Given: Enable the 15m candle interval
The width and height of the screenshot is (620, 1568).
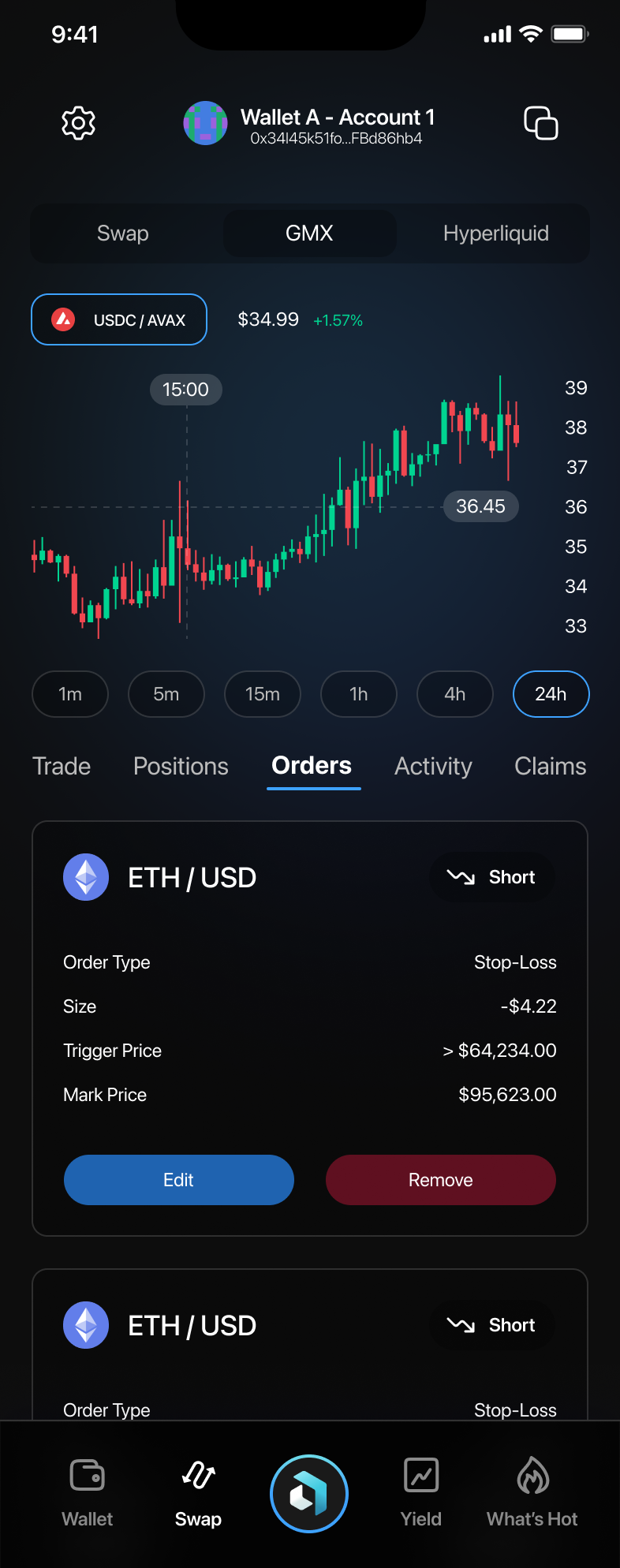Looking at the screenshot, I should pos(263,694).
